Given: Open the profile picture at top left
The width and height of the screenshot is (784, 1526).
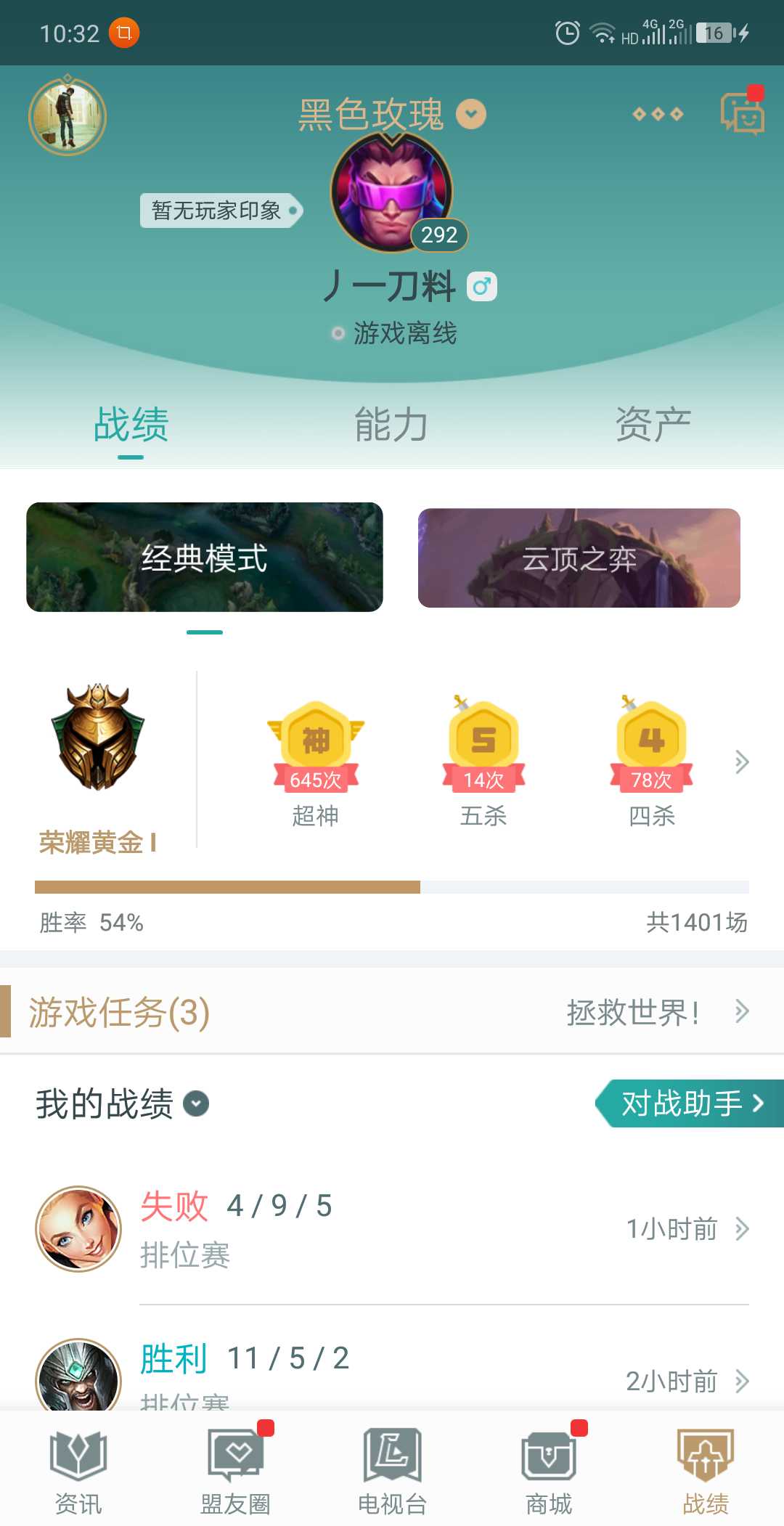Looking at the screenshot, I should 68,116.
